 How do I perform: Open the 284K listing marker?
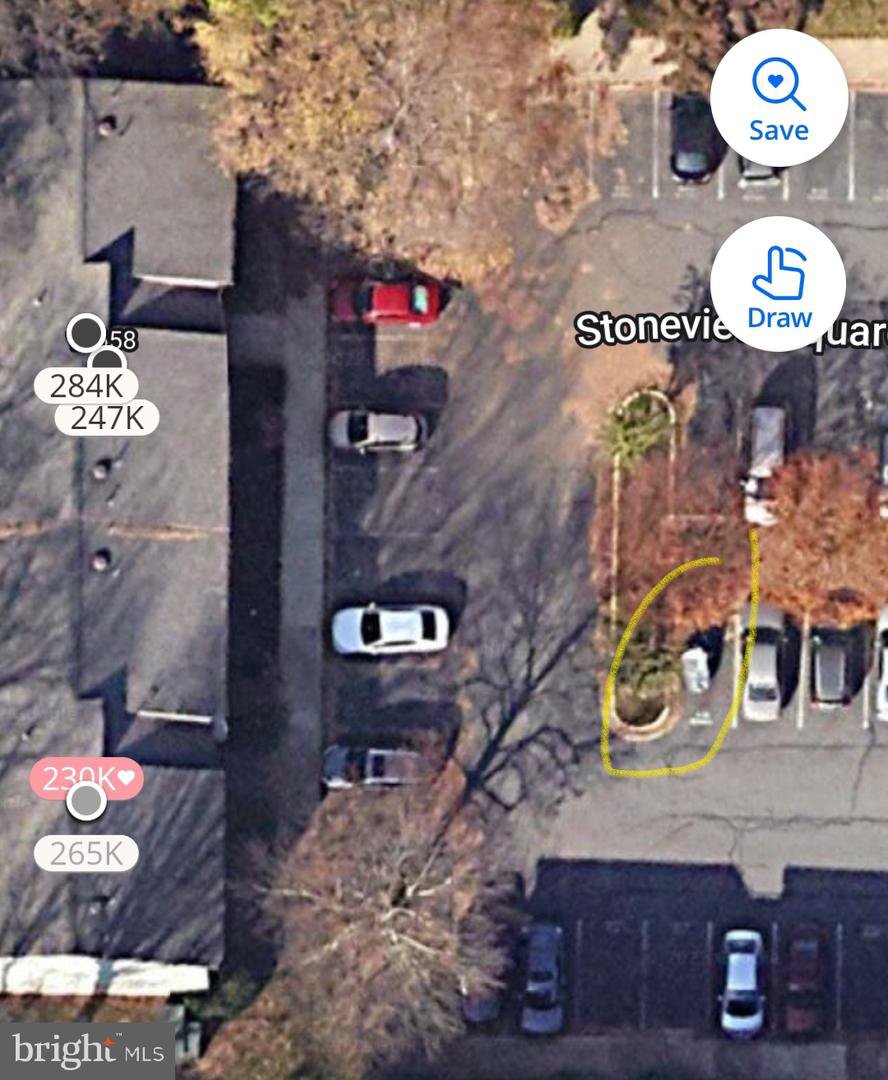click(85, 386)
